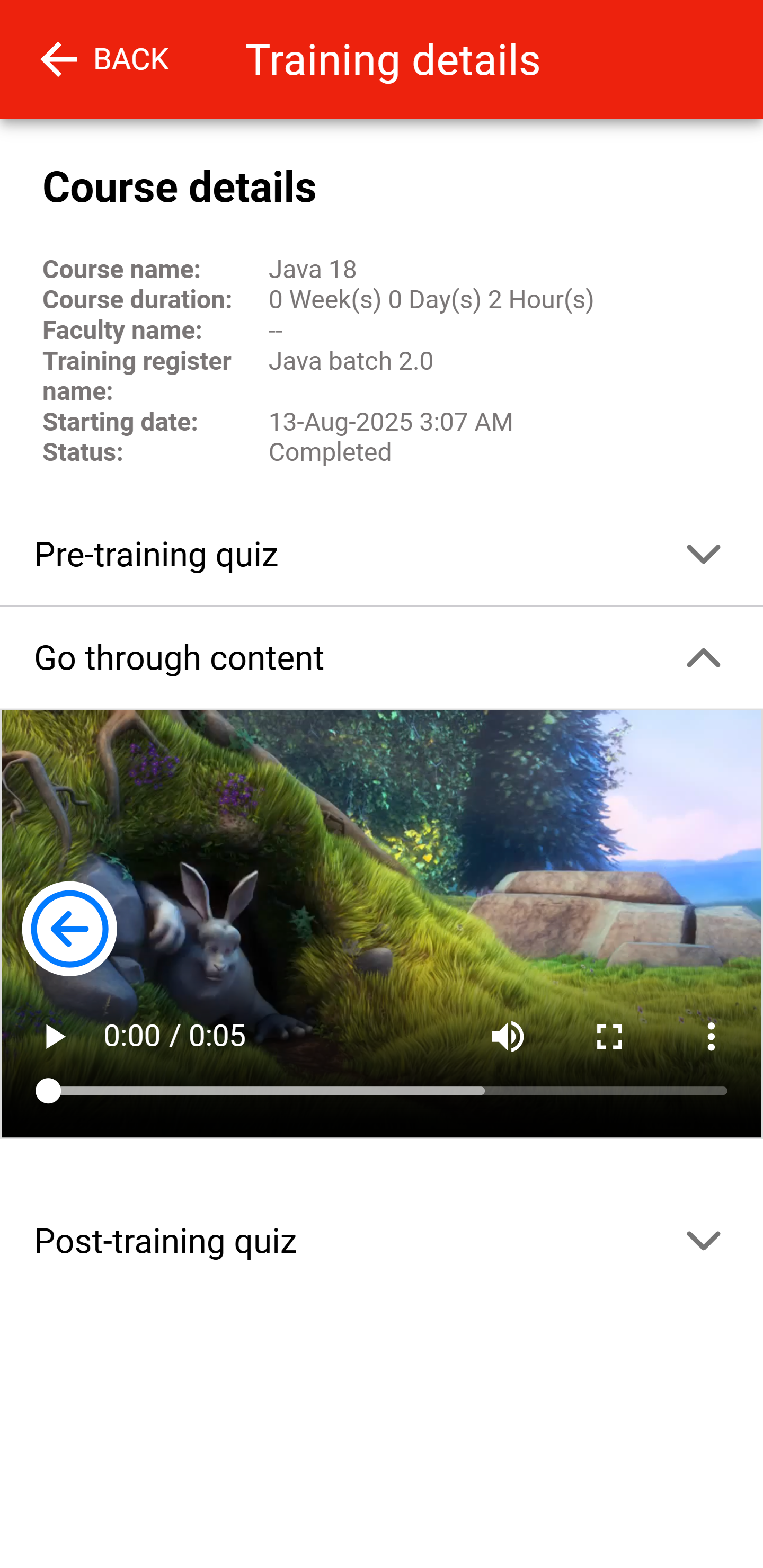Expand the Post-training quiz section

(703, 1240)
